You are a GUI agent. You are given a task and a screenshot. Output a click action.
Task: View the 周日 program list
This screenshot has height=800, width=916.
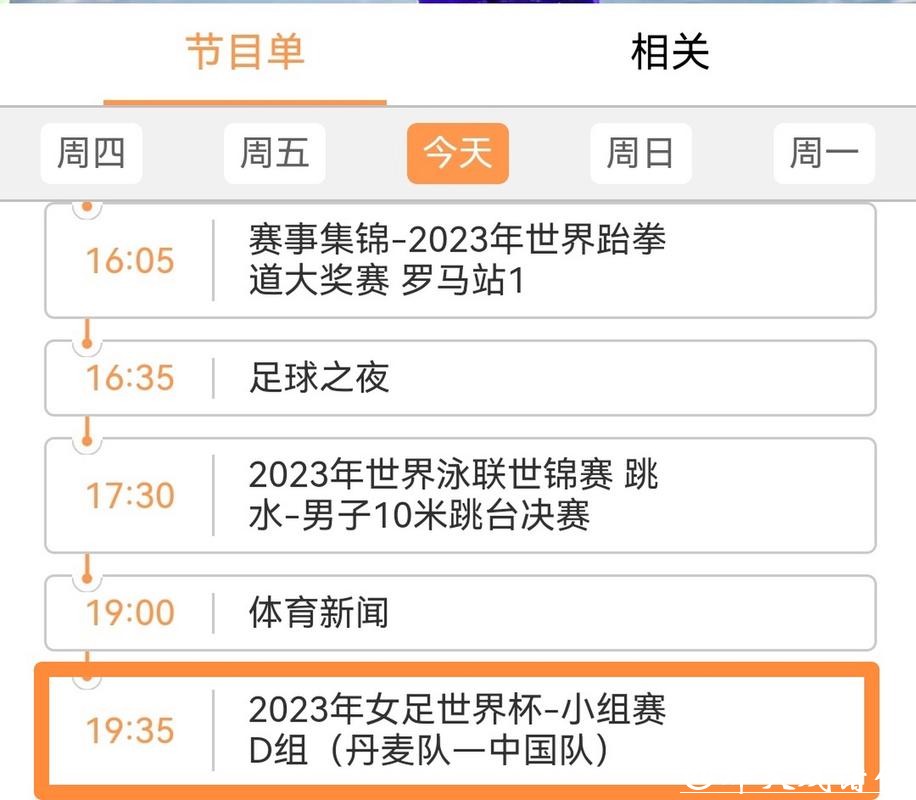(640, 154)
